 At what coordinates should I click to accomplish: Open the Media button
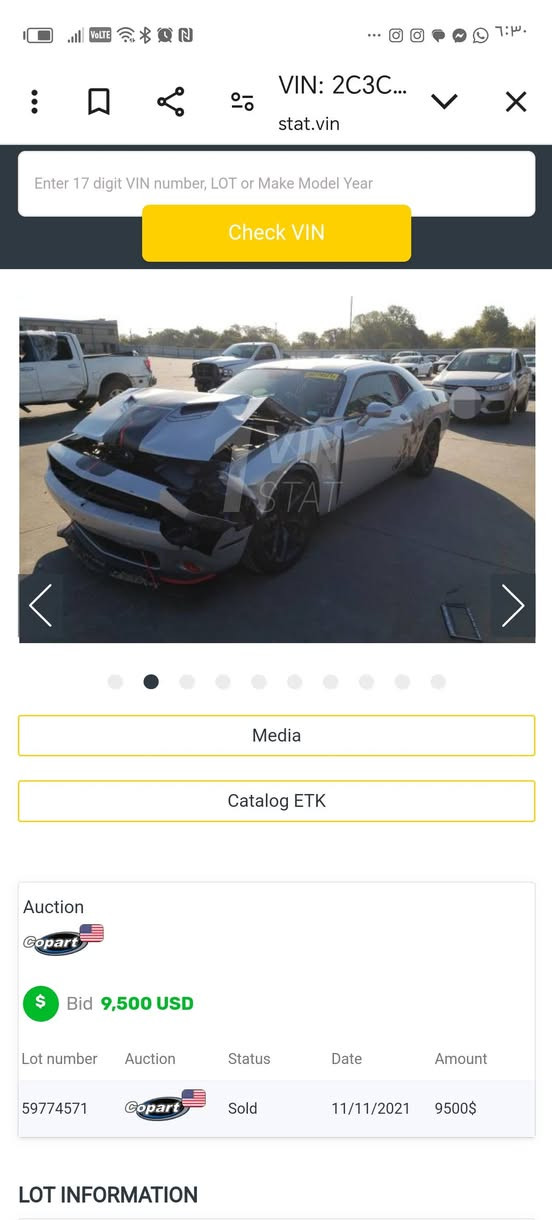[x=276, y=735]
